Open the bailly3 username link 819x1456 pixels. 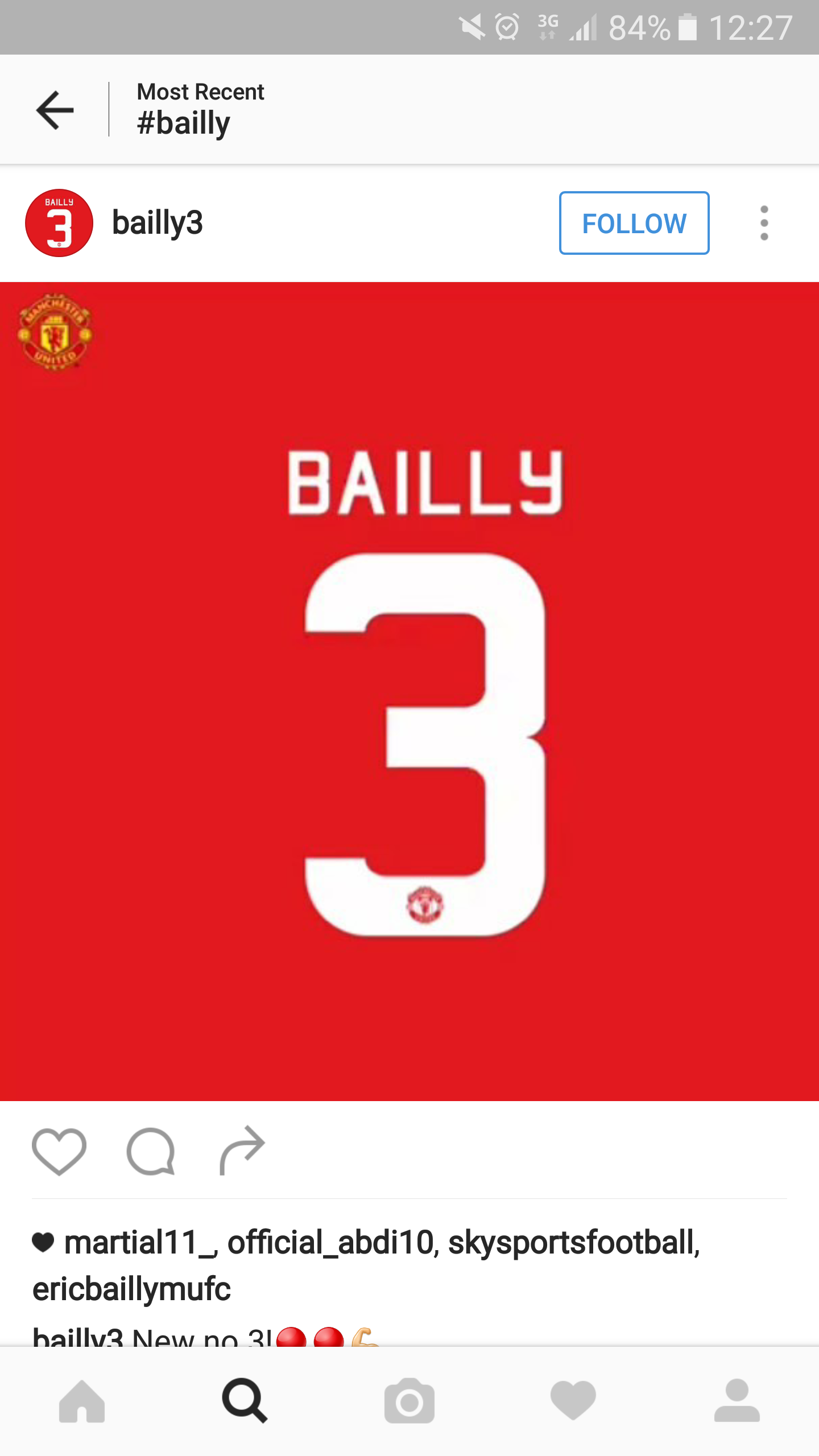(x=158, y=223)
